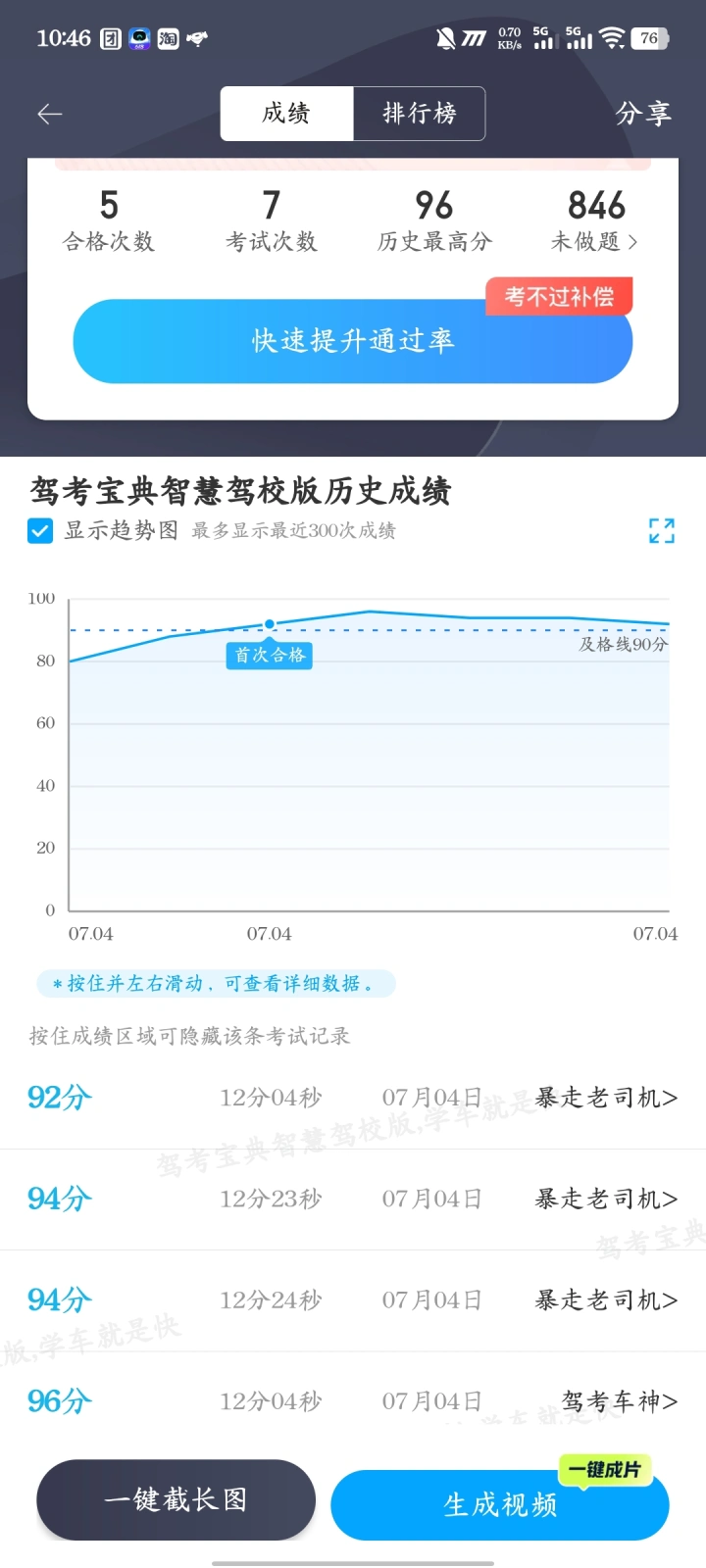Open the 92分 exam record
Screen dimensions: 706x1568
353,1098
